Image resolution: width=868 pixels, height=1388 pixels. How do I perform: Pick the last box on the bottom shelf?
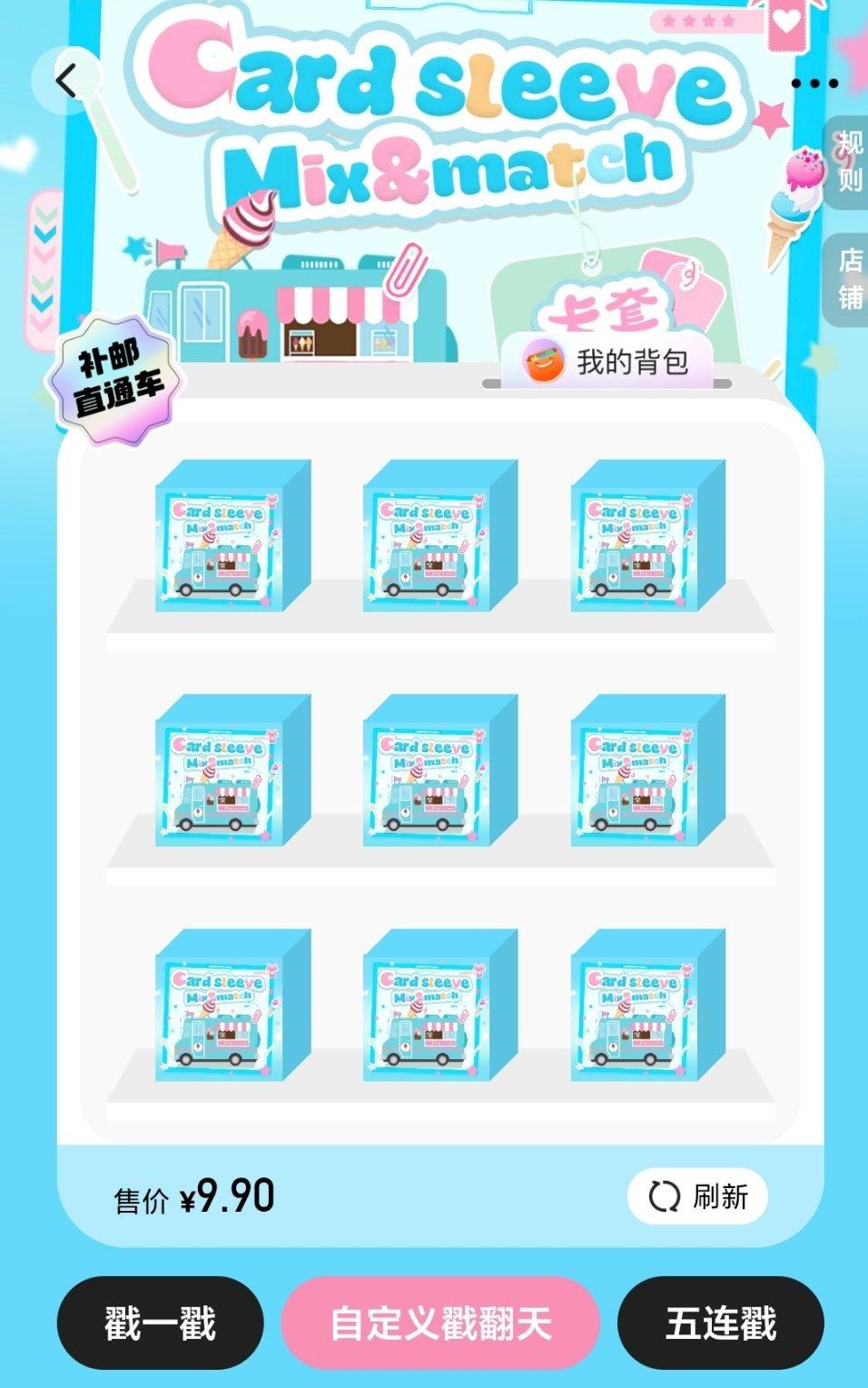[x=647, y=1005]
